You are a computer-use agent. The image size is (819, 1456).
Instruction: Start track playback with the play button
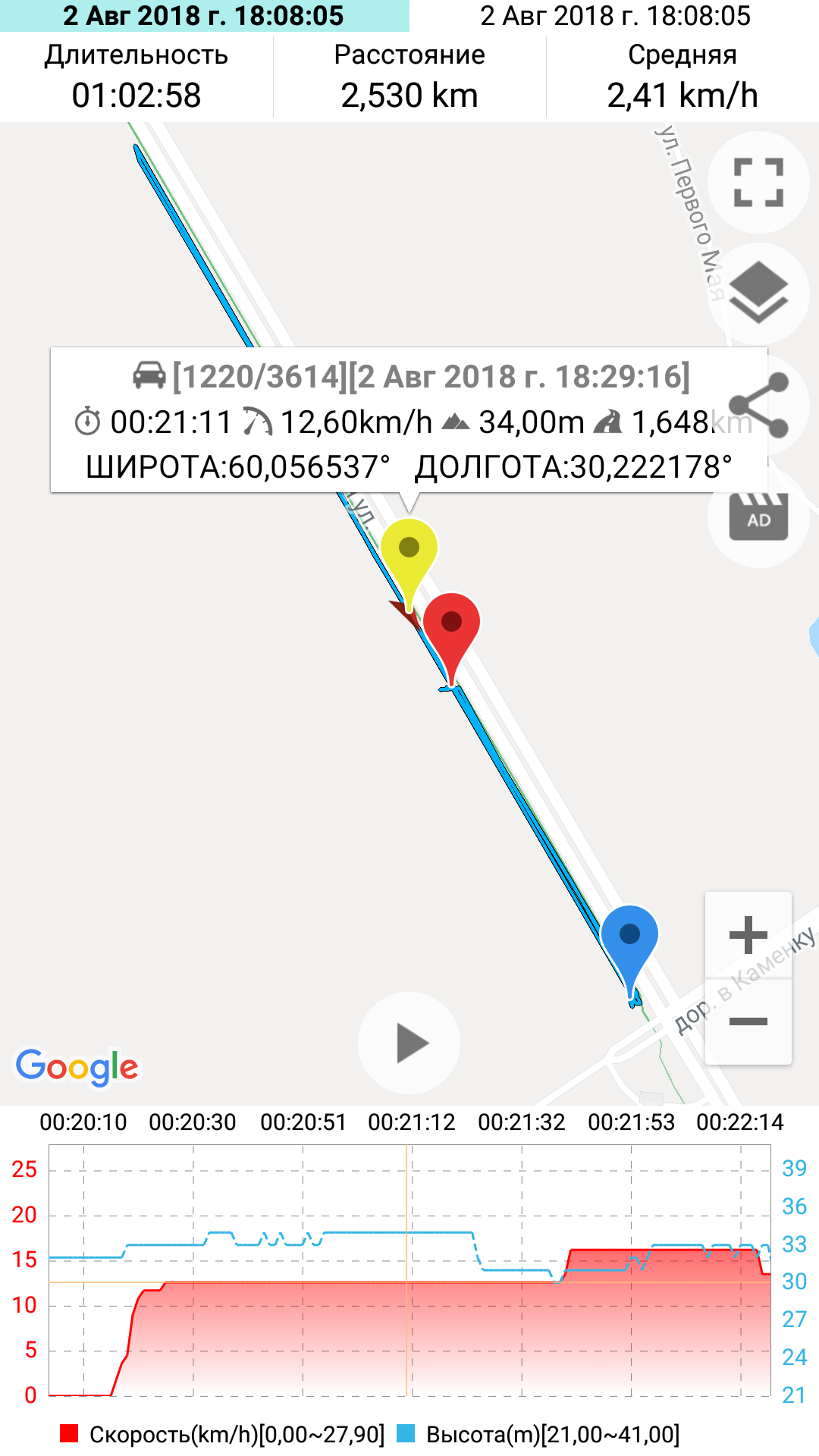point(409,1043)
